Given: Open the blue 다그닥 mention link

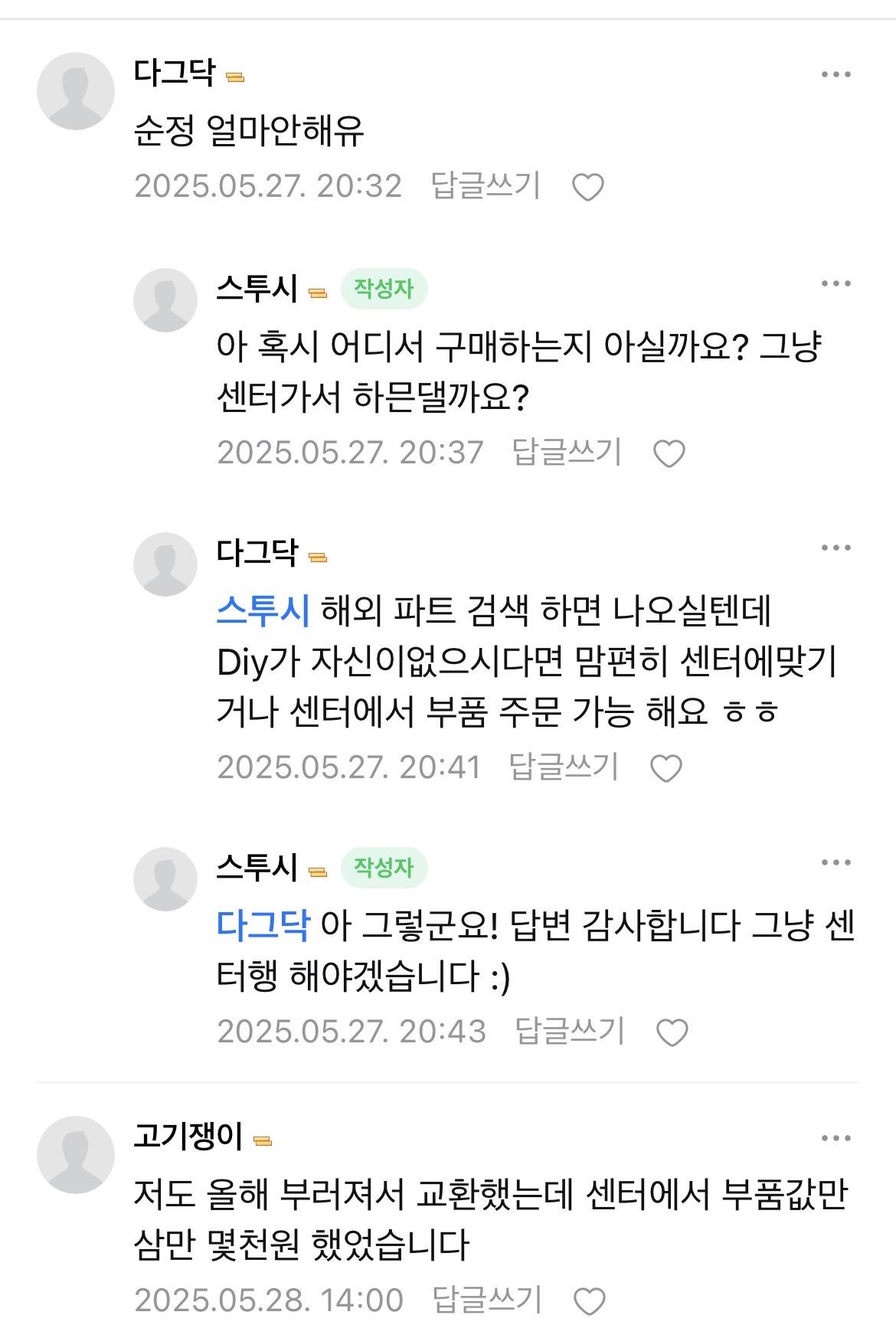Looking at the screenshot, I should (x=263, y=926).
